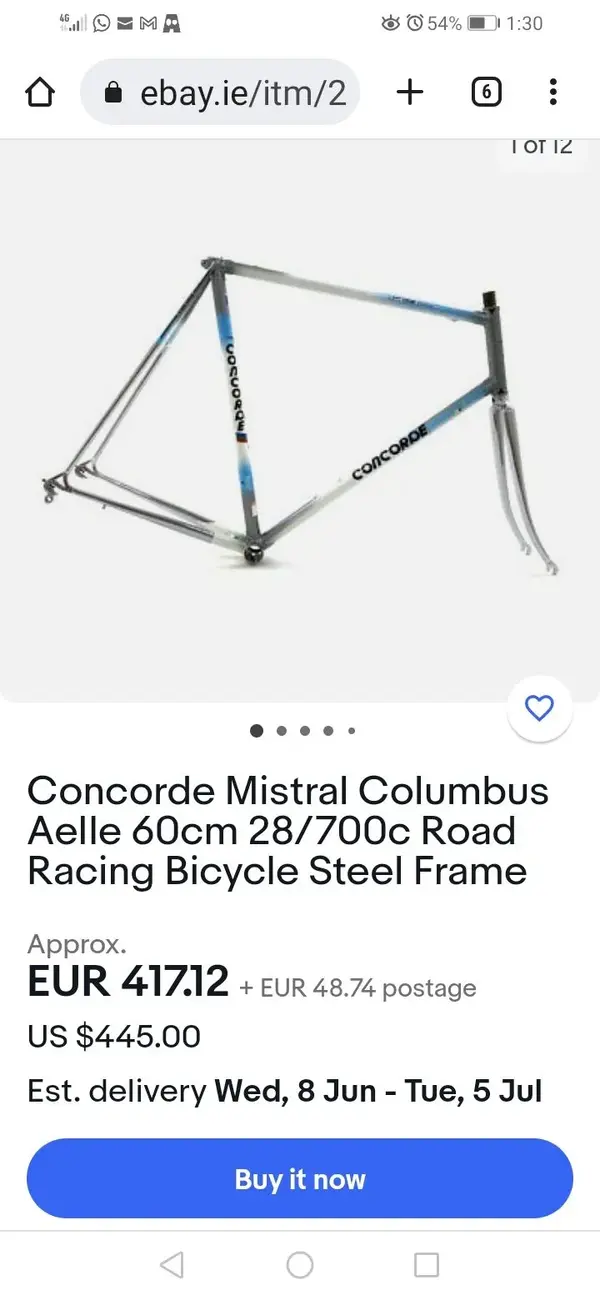Image resolution: width=600 pixels, height=1300 pixels.
Task: Go to the browser home page
Action: tap(39, 93)
